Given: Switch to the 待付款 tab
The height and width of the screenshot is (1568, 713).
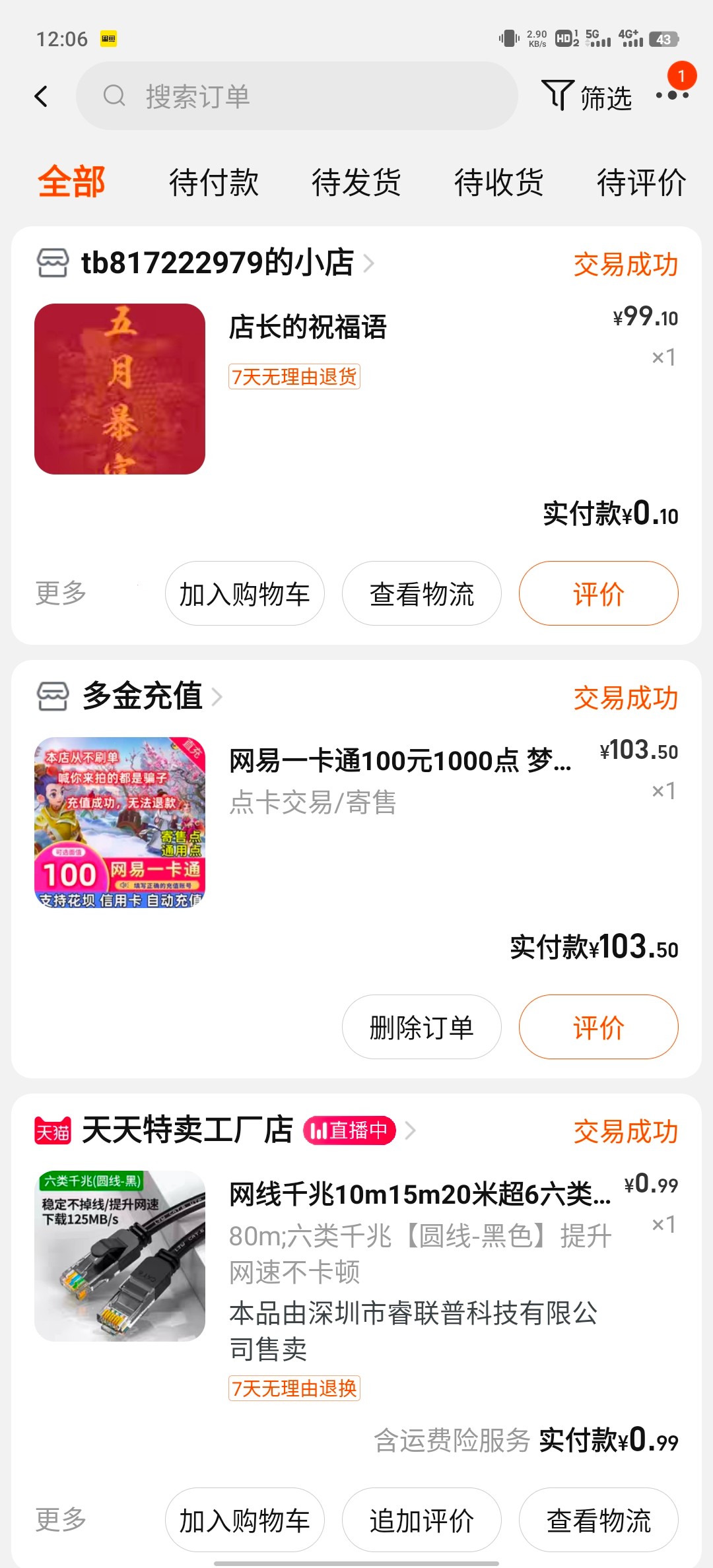Looking at the screenshot, I should (x=214, y=182).
